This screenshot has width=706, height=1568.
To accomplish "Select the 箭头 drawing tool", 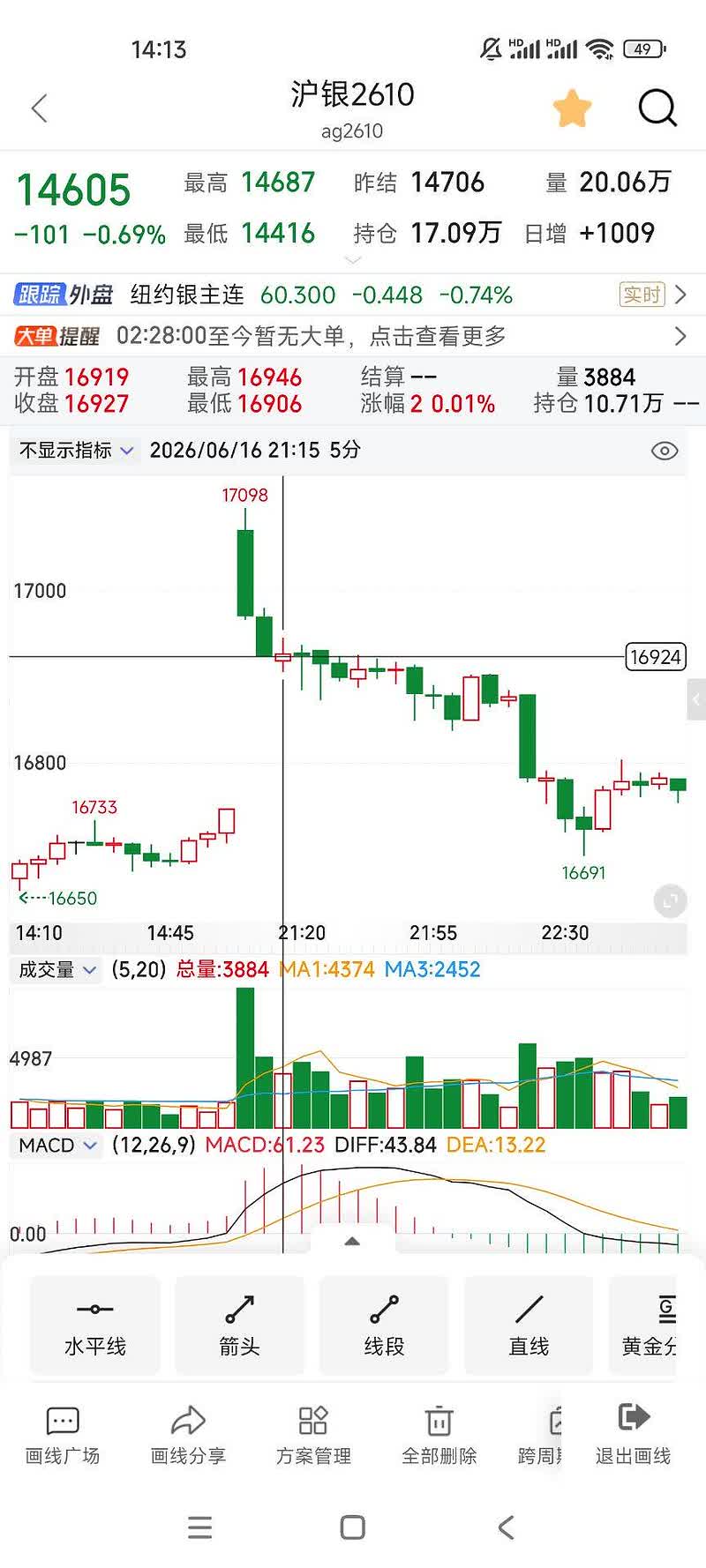I will point(240,1325).
